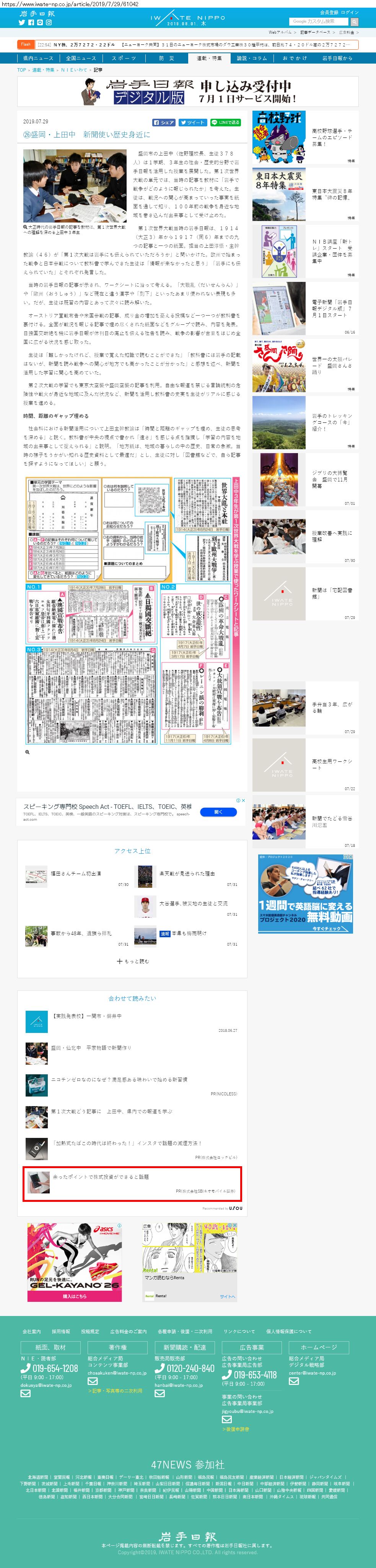Tap the Google custom search field

pos(319,21)
